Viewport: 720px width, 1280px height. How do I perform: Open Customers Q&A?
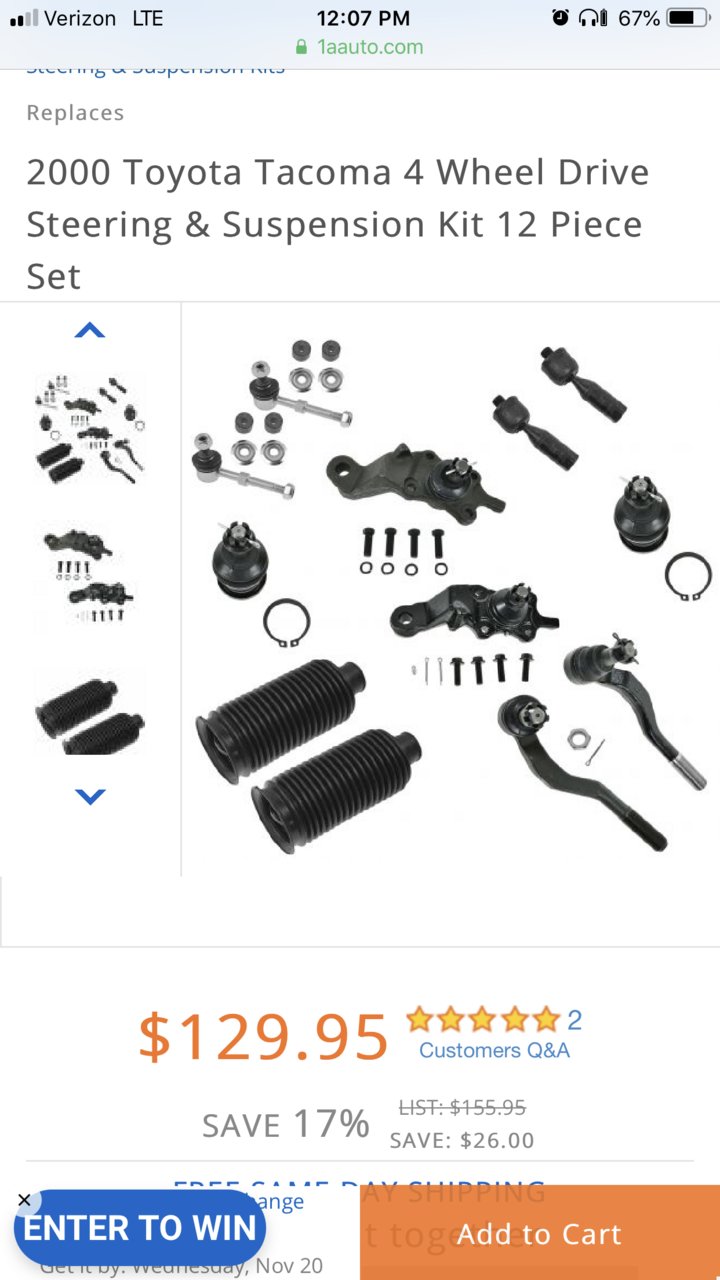pos(494,1050)
